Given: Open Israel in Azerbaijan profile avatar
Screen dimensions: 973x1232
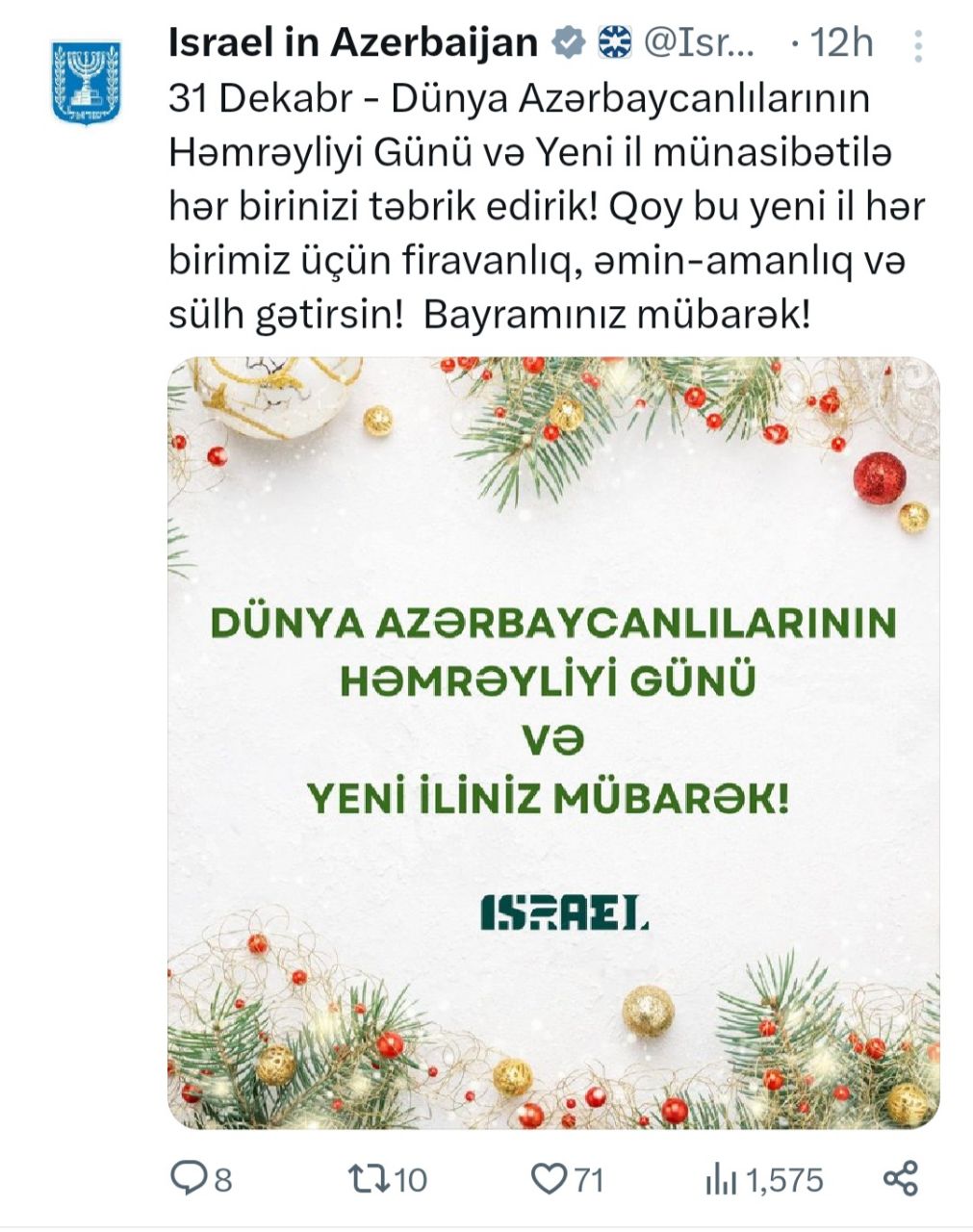Looking at the screenshot, I should tap(86, 81).
